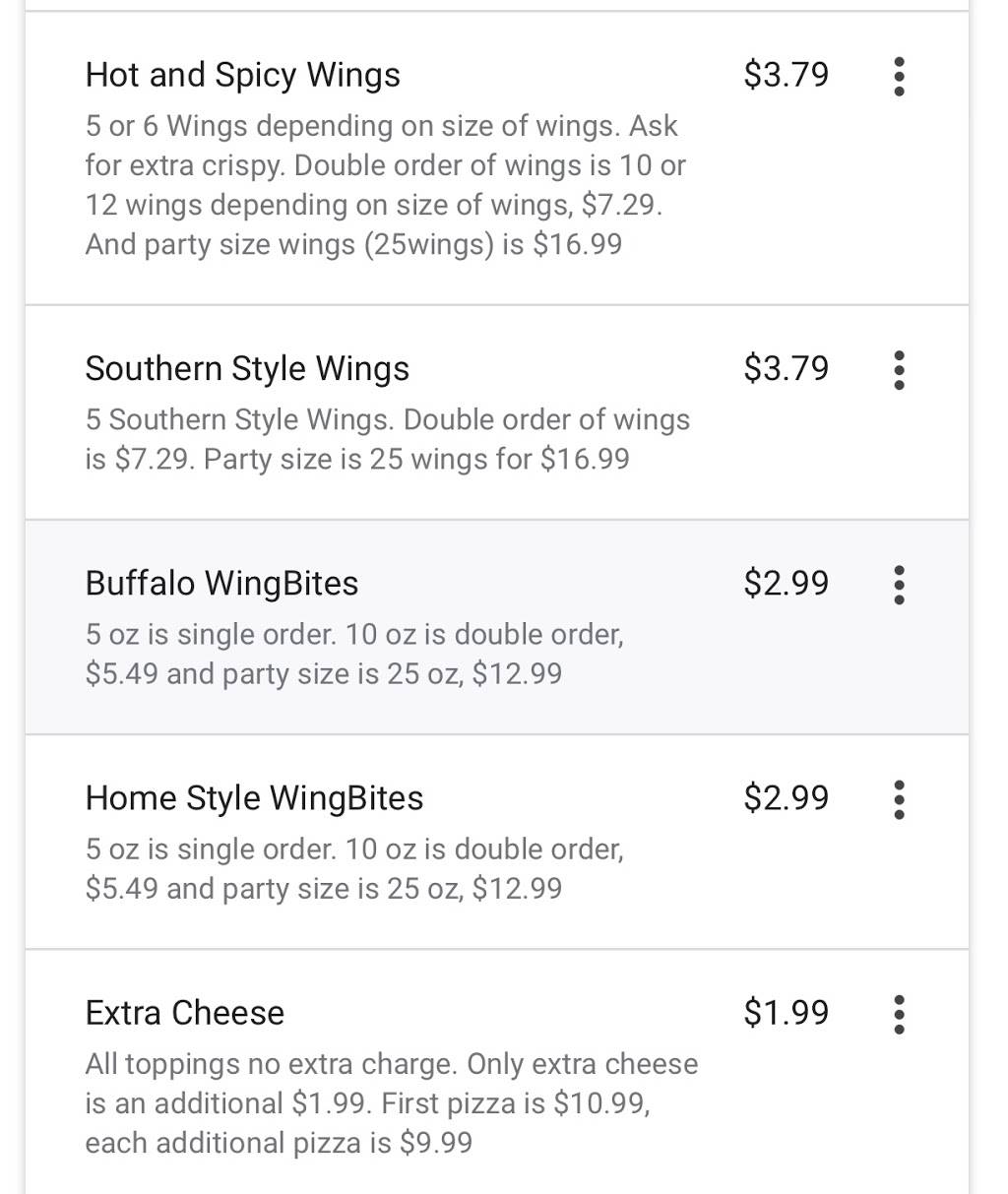Open overflow menu for Home Style WingBites
Screen dimensions: 1008x1194
(x=898, y=798)
